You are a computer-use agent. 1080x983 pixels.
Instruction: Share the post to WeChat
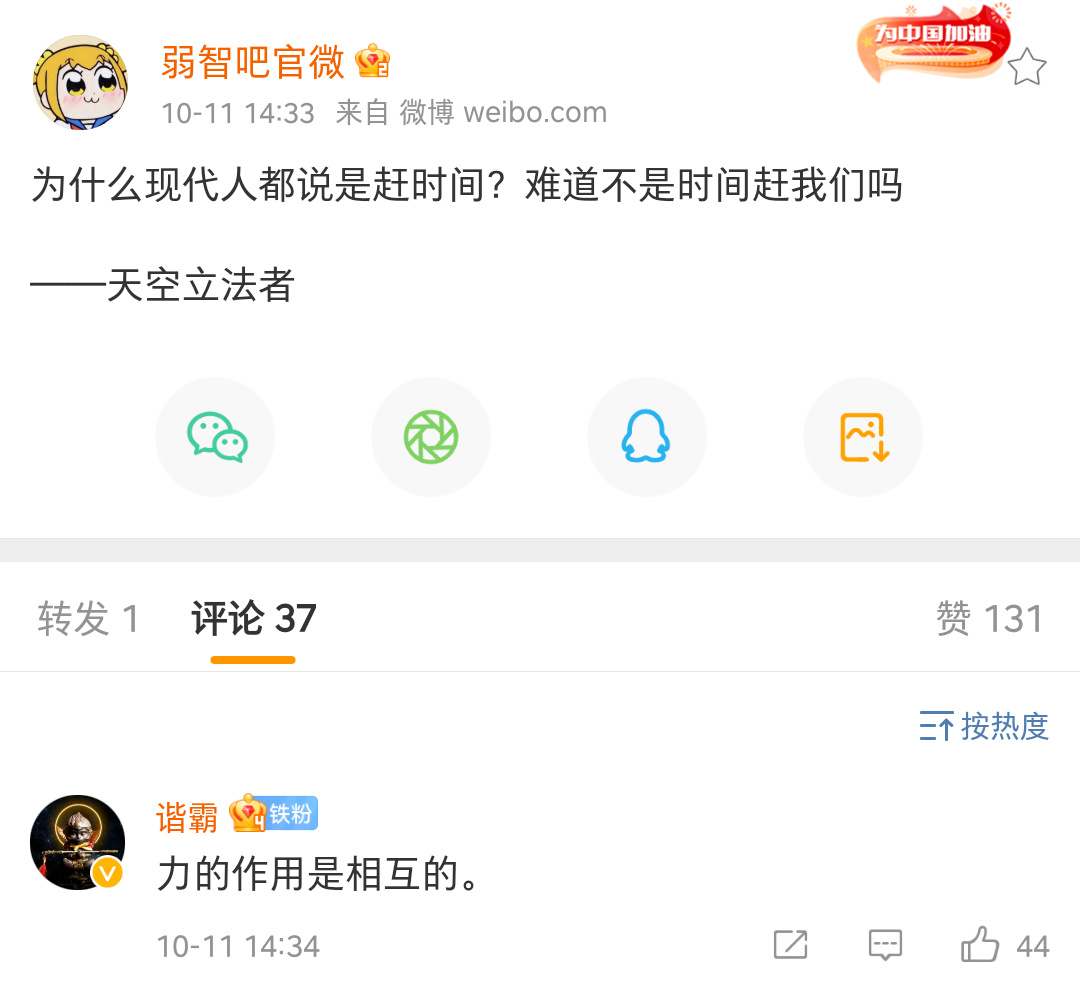click(x=216, y=437)
